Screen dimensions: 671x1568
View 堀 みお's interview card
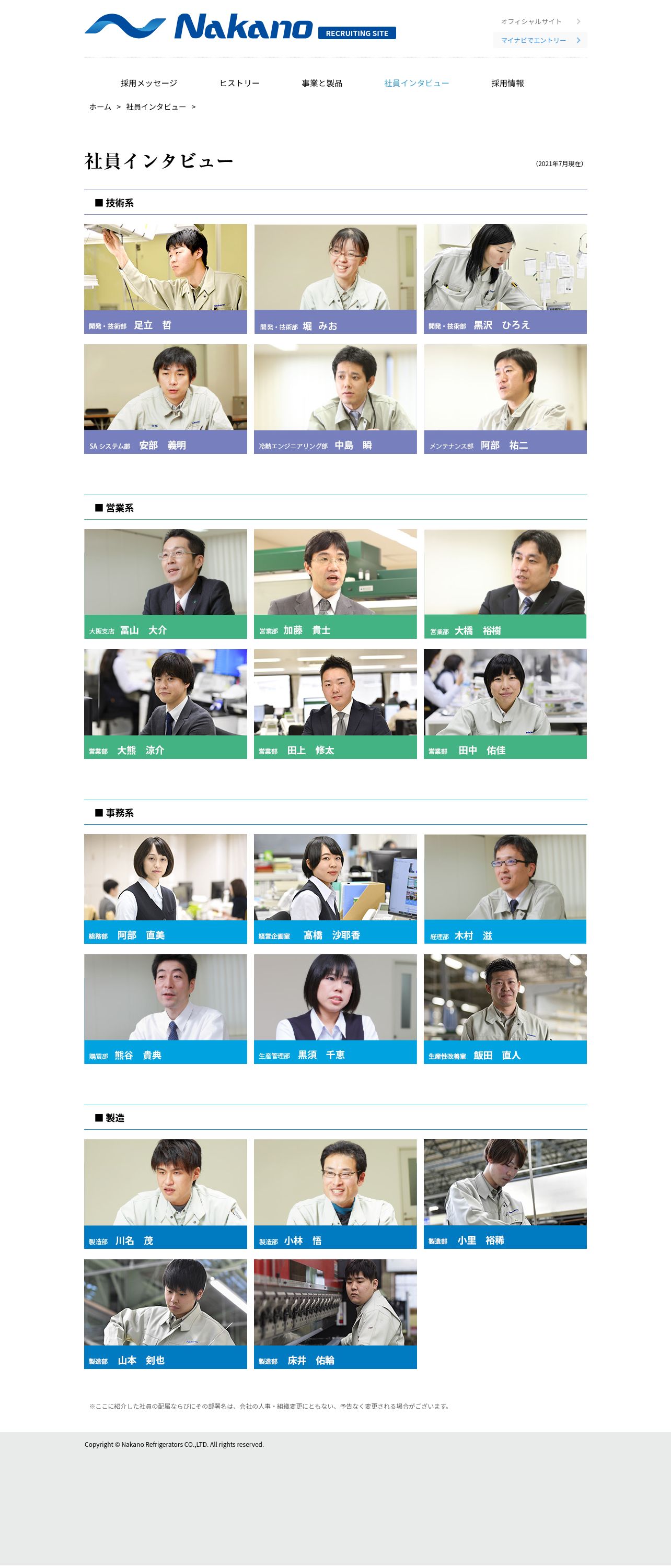pos(335,278)
